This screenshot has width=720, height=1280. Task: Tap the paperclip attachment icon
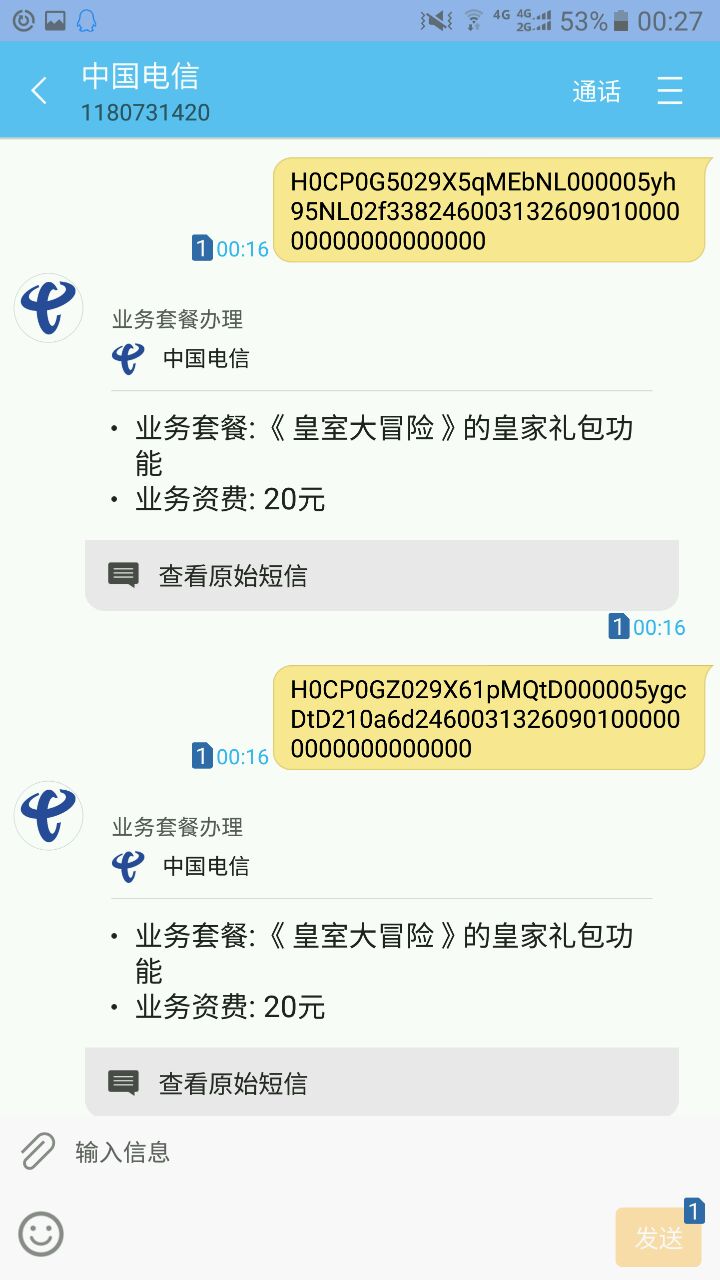coord(38,1152)
